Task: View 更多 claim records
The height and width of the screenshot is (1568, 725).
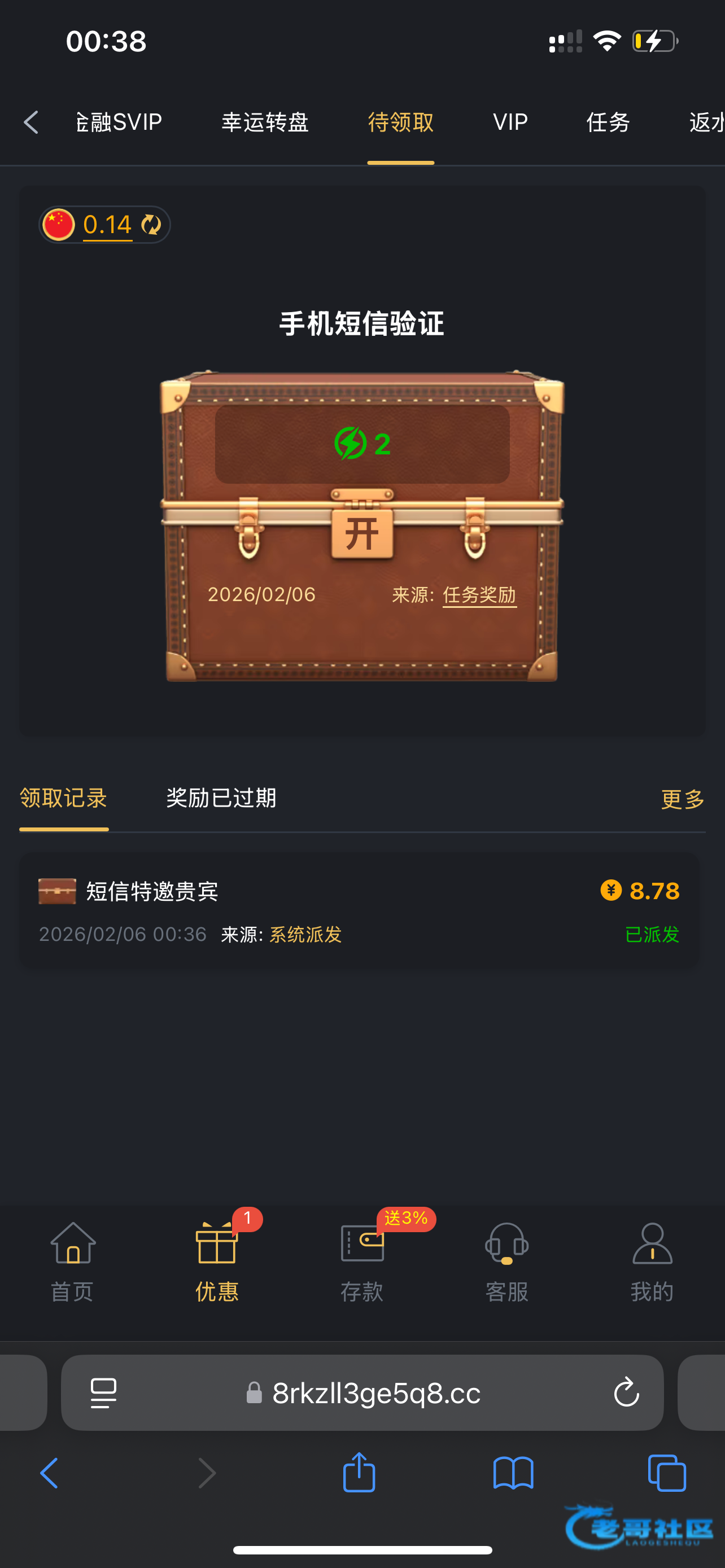Action: coord(683,799)
